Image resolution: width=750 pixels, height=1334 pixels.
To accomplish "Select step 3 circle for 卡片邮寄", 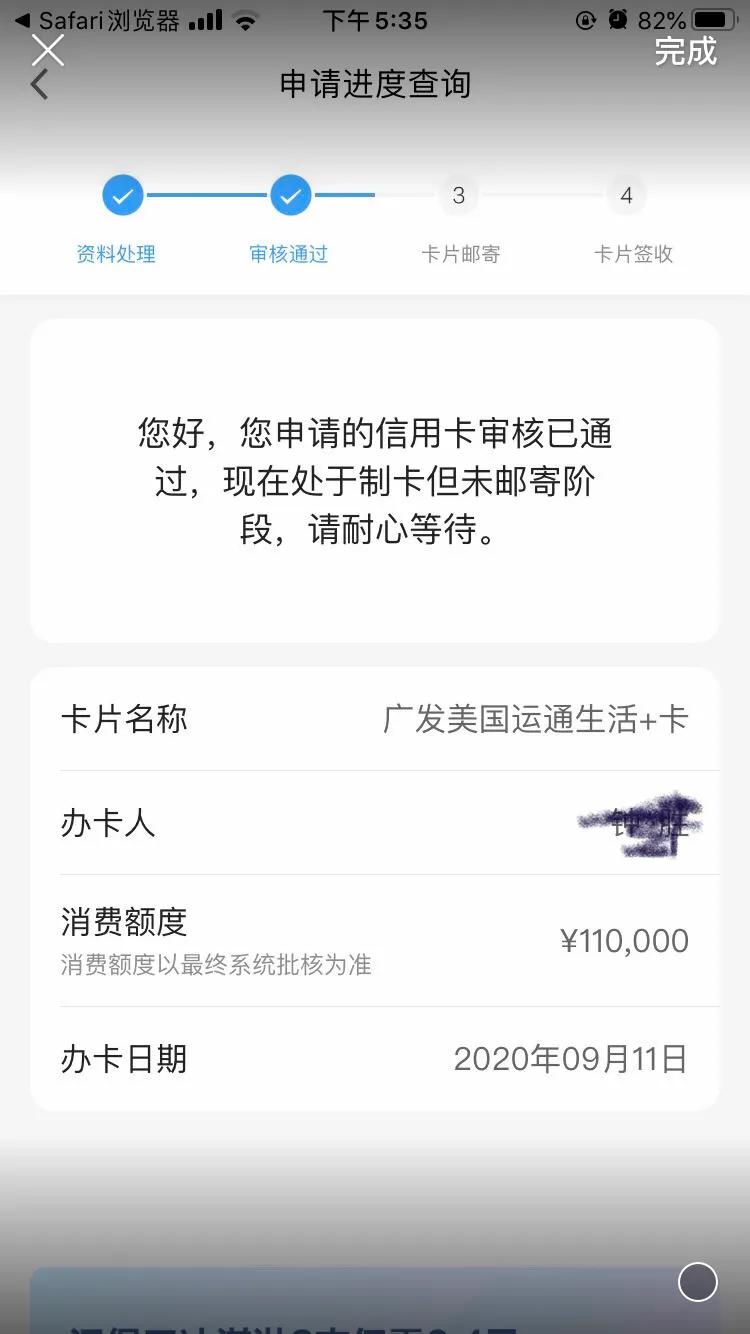I will pos(459,195).
